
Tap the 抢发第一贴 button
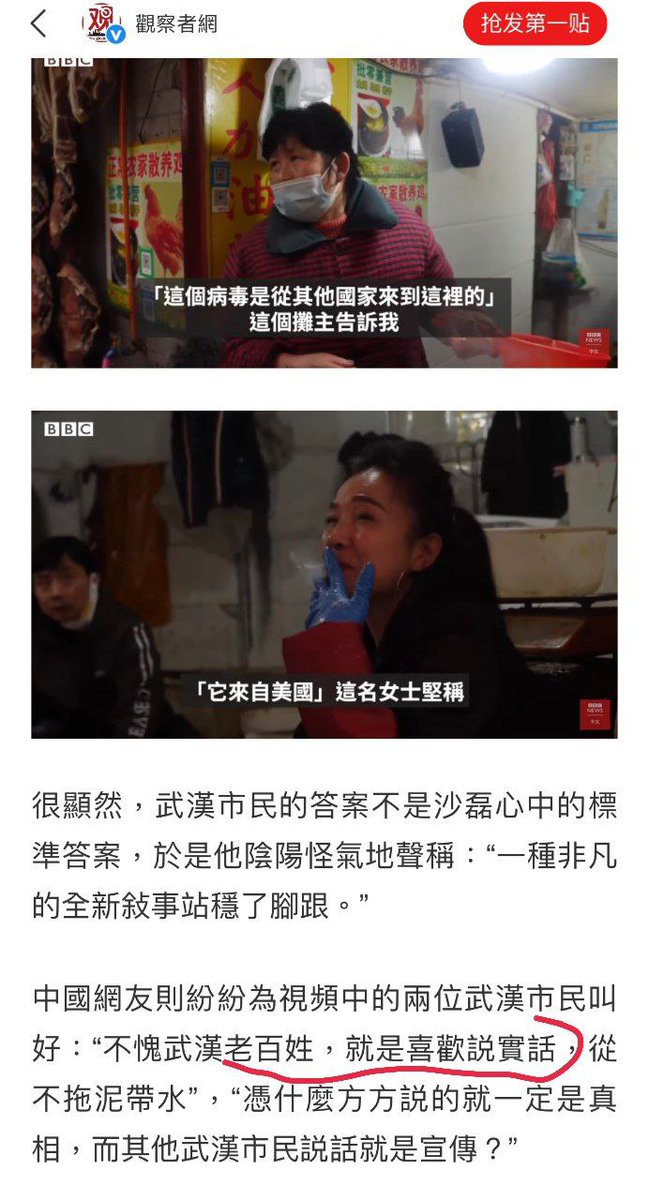[535, 24]
